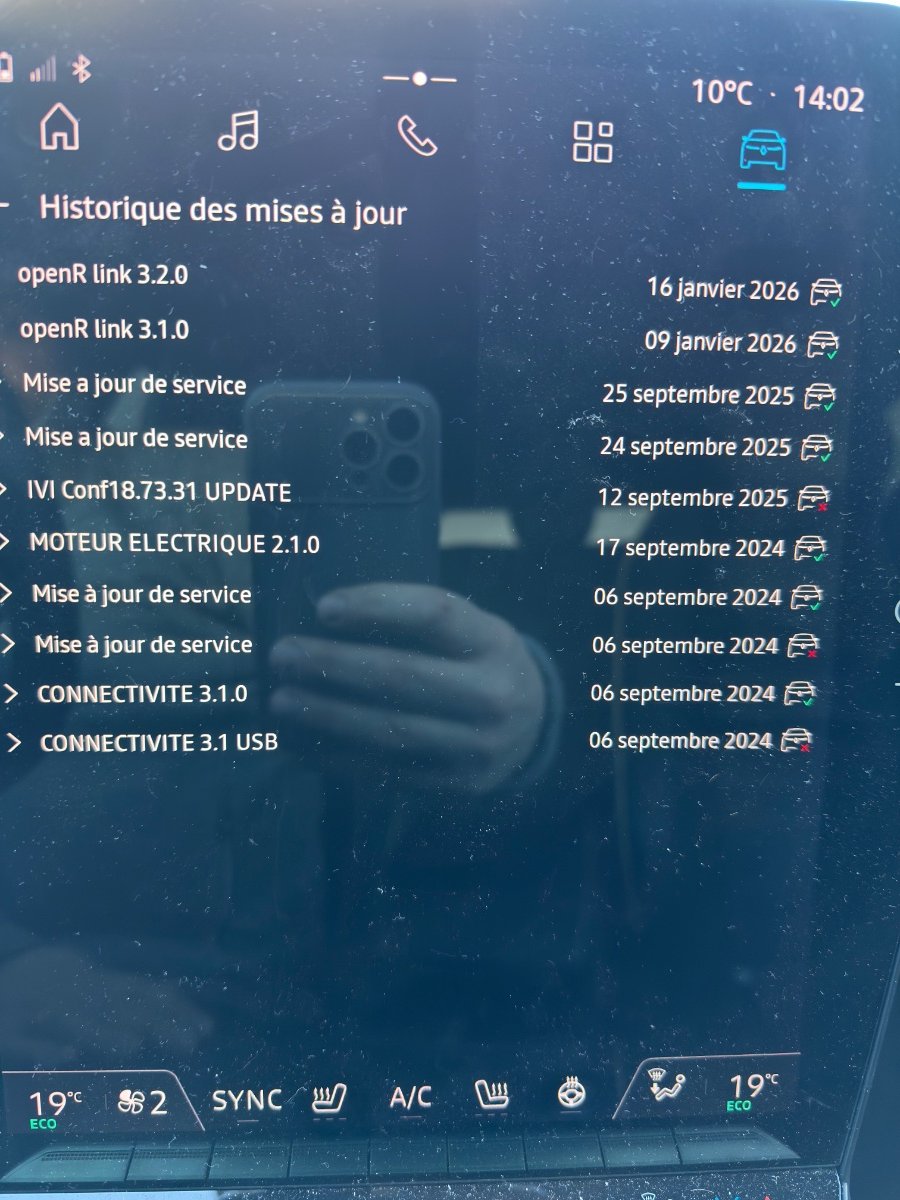Adjust the fan speed control
Image resolution: width=900 pixels, height=1200 pixels.
coord(141,1103)
